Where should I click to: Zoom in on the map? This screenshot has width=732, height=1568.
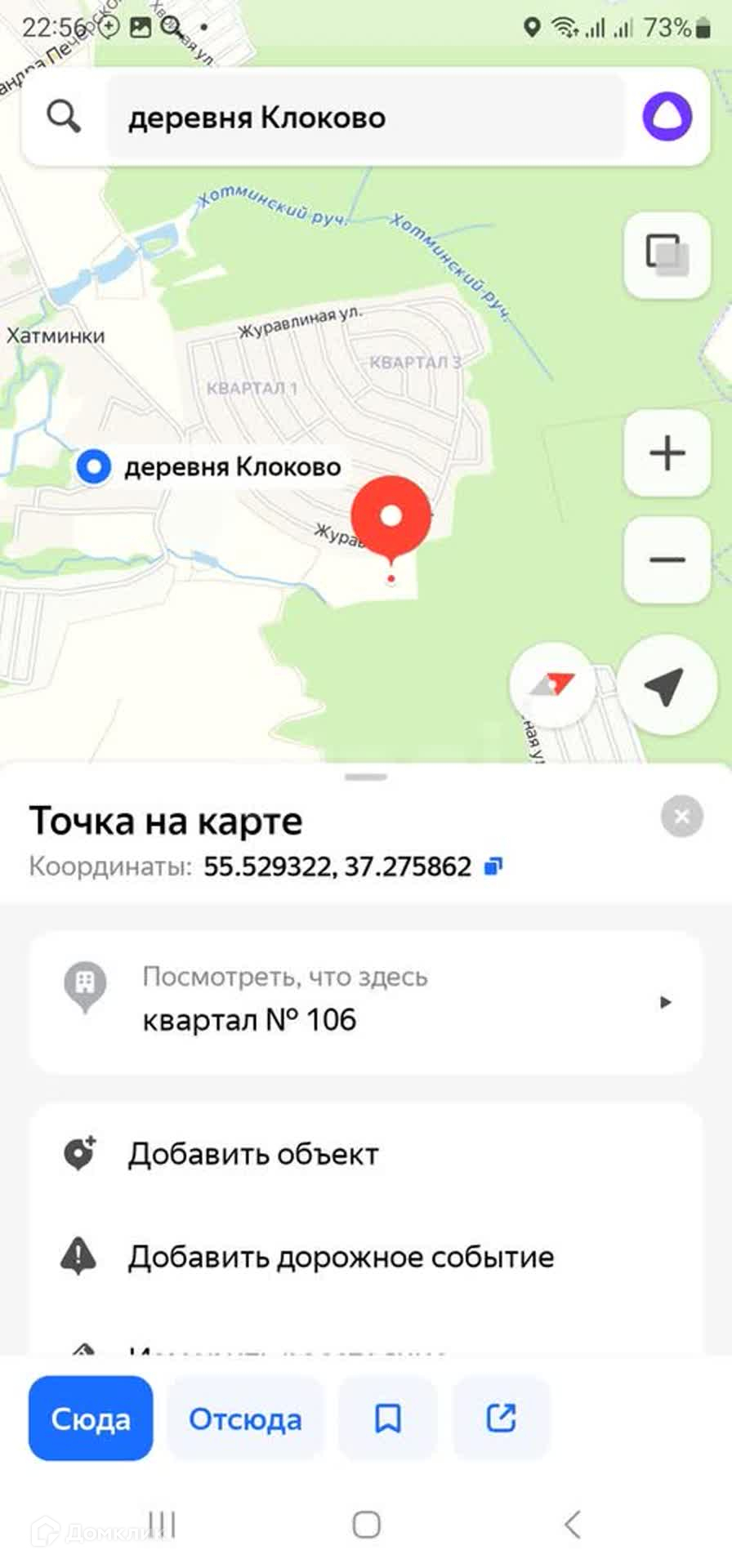tap(667, 453)
